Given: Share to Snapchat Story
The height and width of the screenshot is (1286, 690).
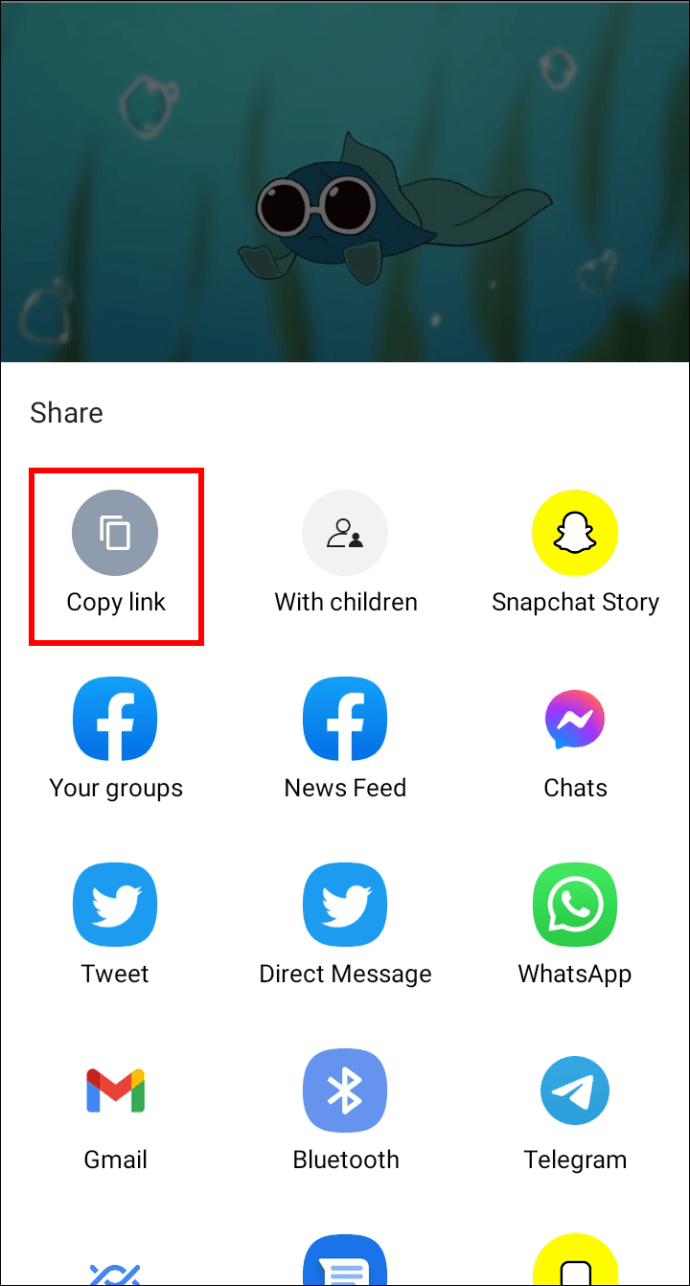Looking at the screenshot, I should click(575, 534).
